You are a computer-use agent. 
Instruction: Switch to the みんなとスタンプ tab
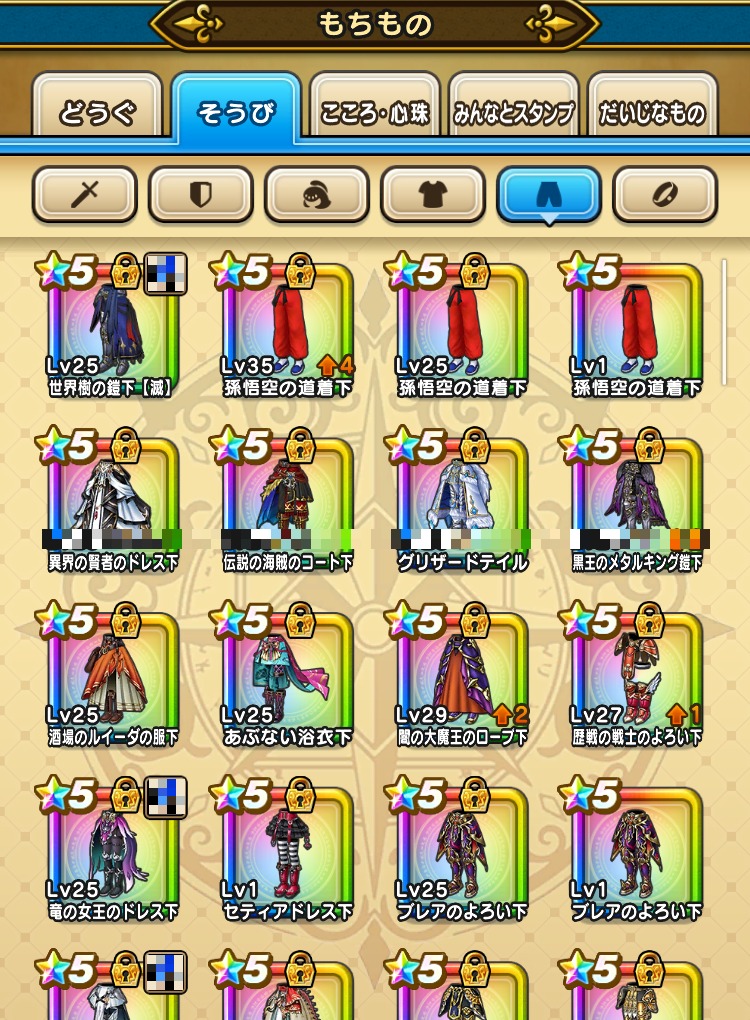click(513, 112)
